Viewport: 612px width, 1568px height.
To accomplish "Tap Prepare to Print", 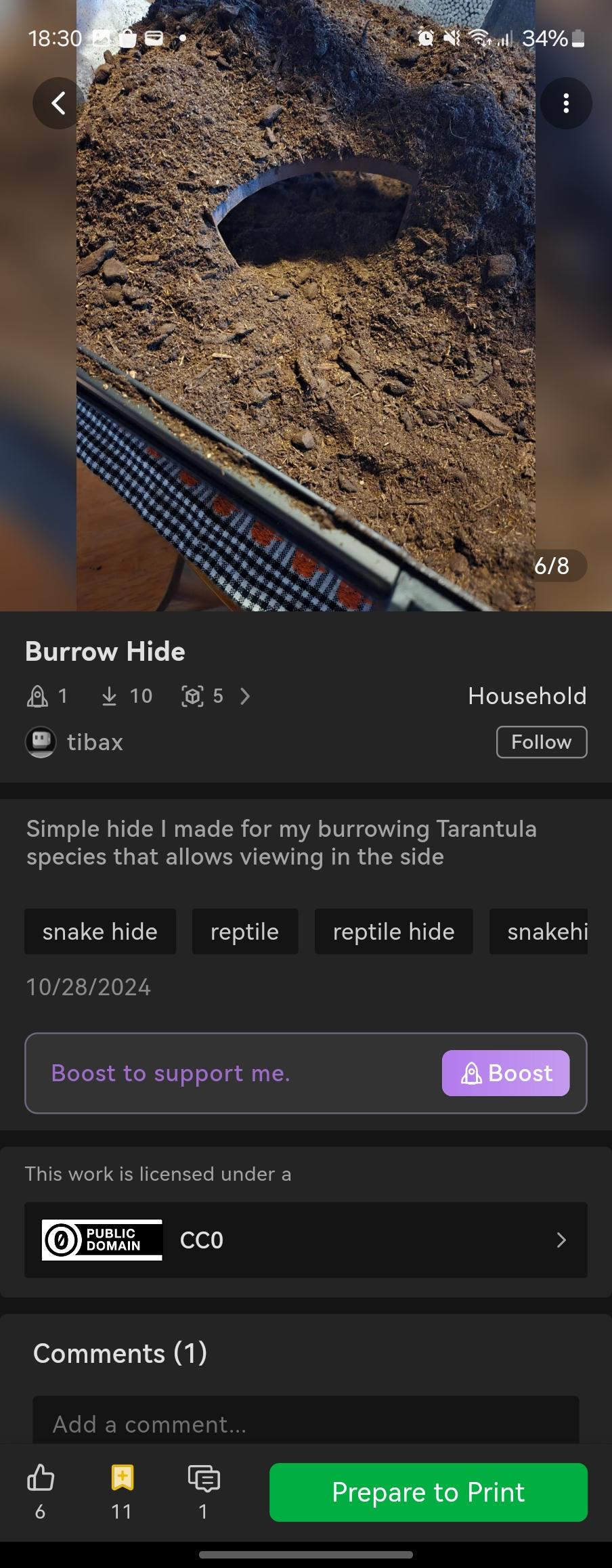I will [x=428, y=1492].
